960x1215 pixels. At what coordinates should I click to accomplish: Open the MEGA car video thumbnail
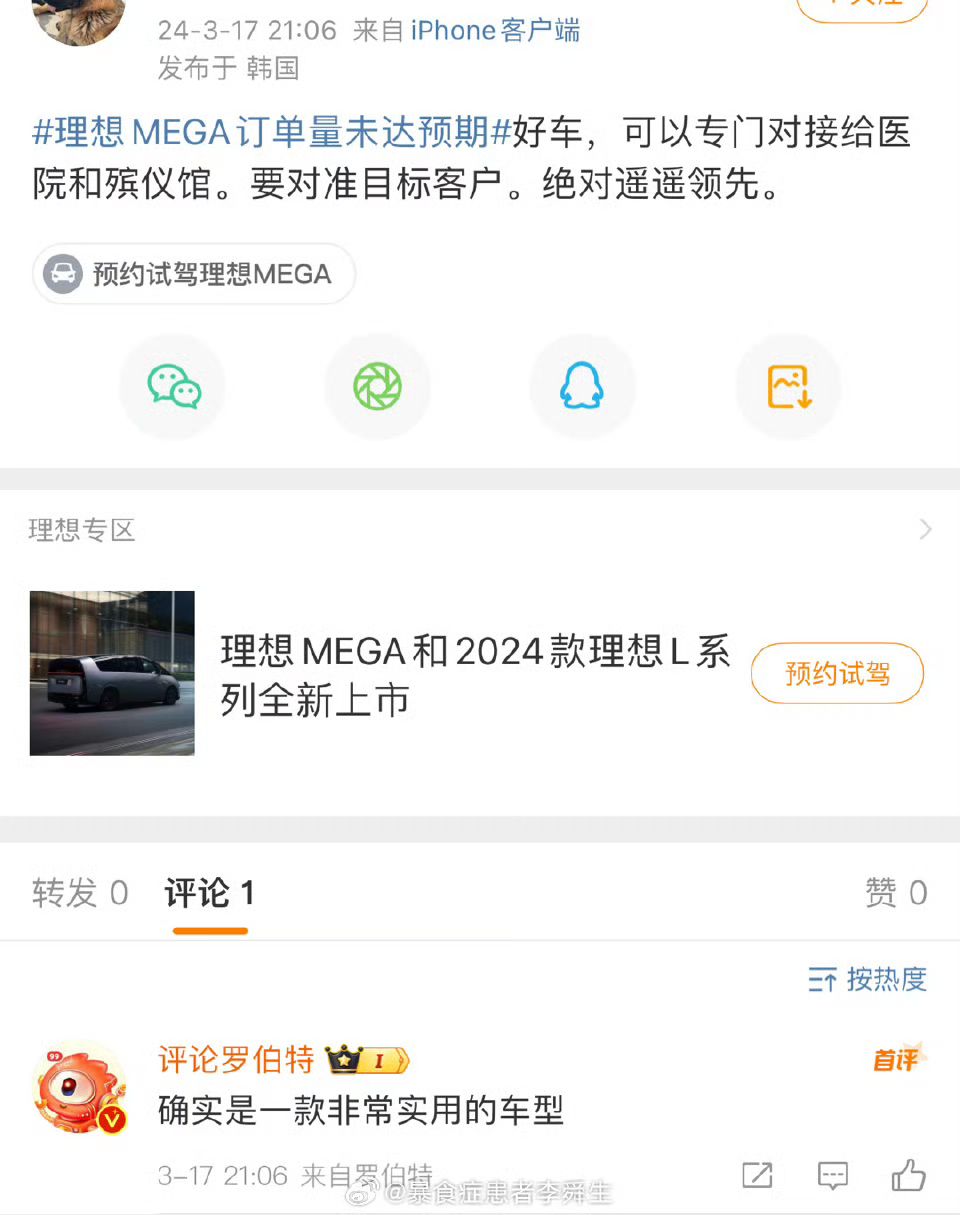pyautogui.click(x=112, y=672)
